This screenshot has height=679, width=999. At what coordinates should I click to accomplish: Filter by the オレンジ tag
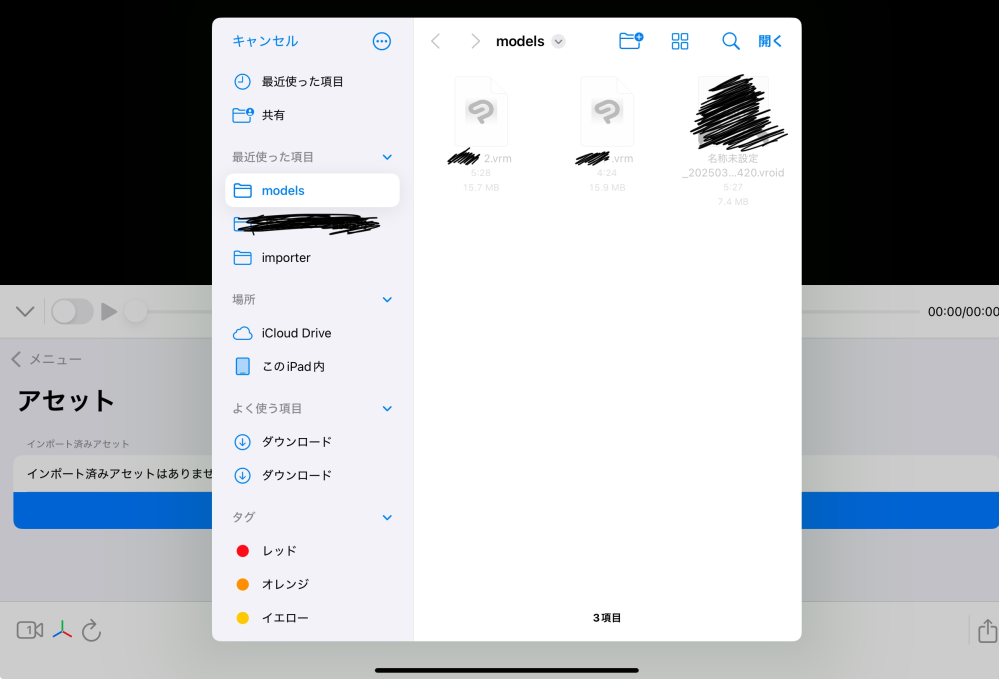pyautogui.click(x=284, y=584)
